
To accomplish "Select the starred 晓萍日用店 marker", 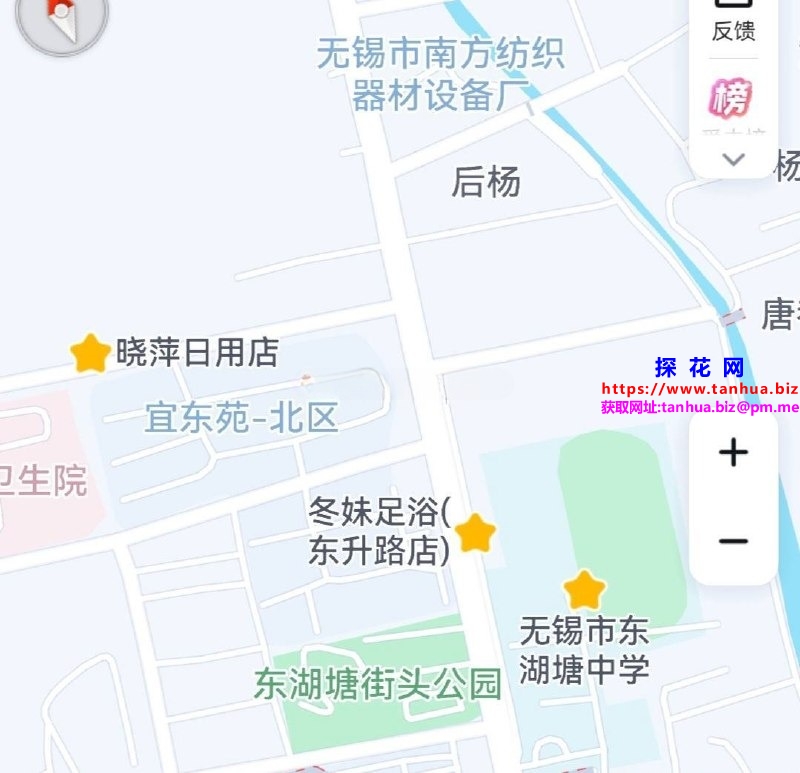I will tap(90, 353).
